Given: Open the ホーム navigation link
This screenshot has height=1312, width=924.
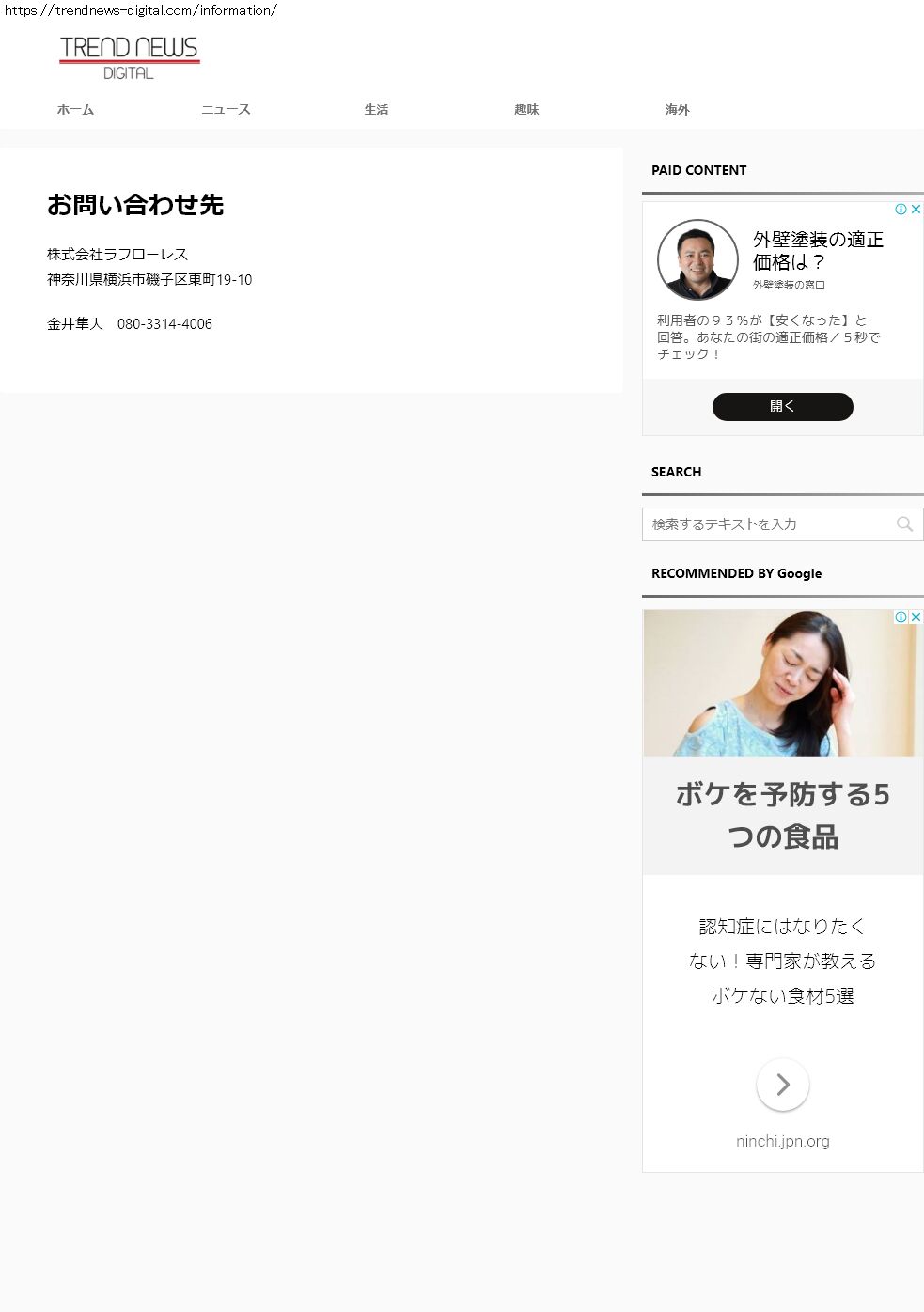Looking at the screenshot, I should pyautogui.click(x=75, y=110).
